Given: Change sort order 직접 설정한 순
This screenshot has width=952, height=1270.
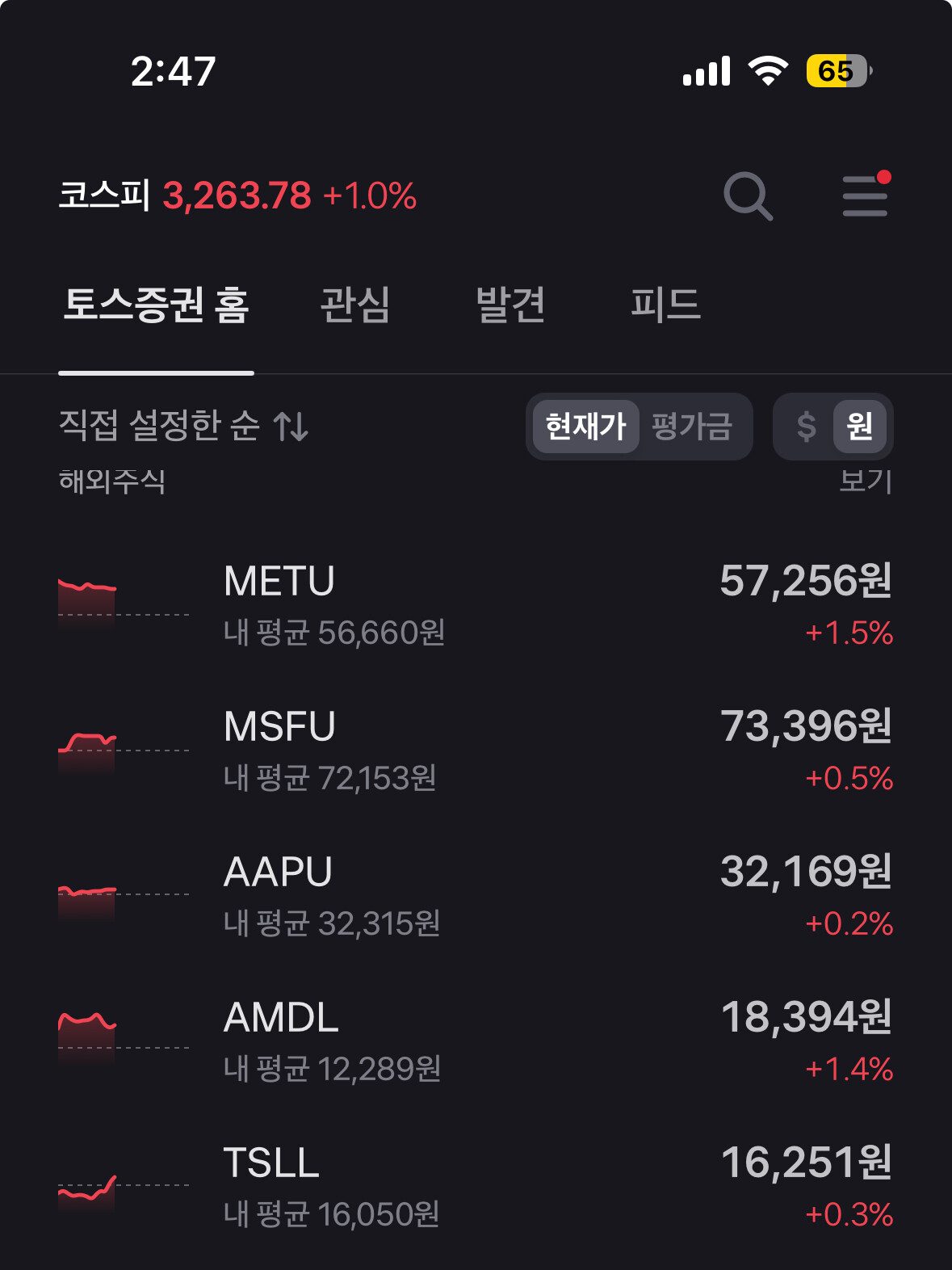Looking at the screenshot, I should [184, 426].
